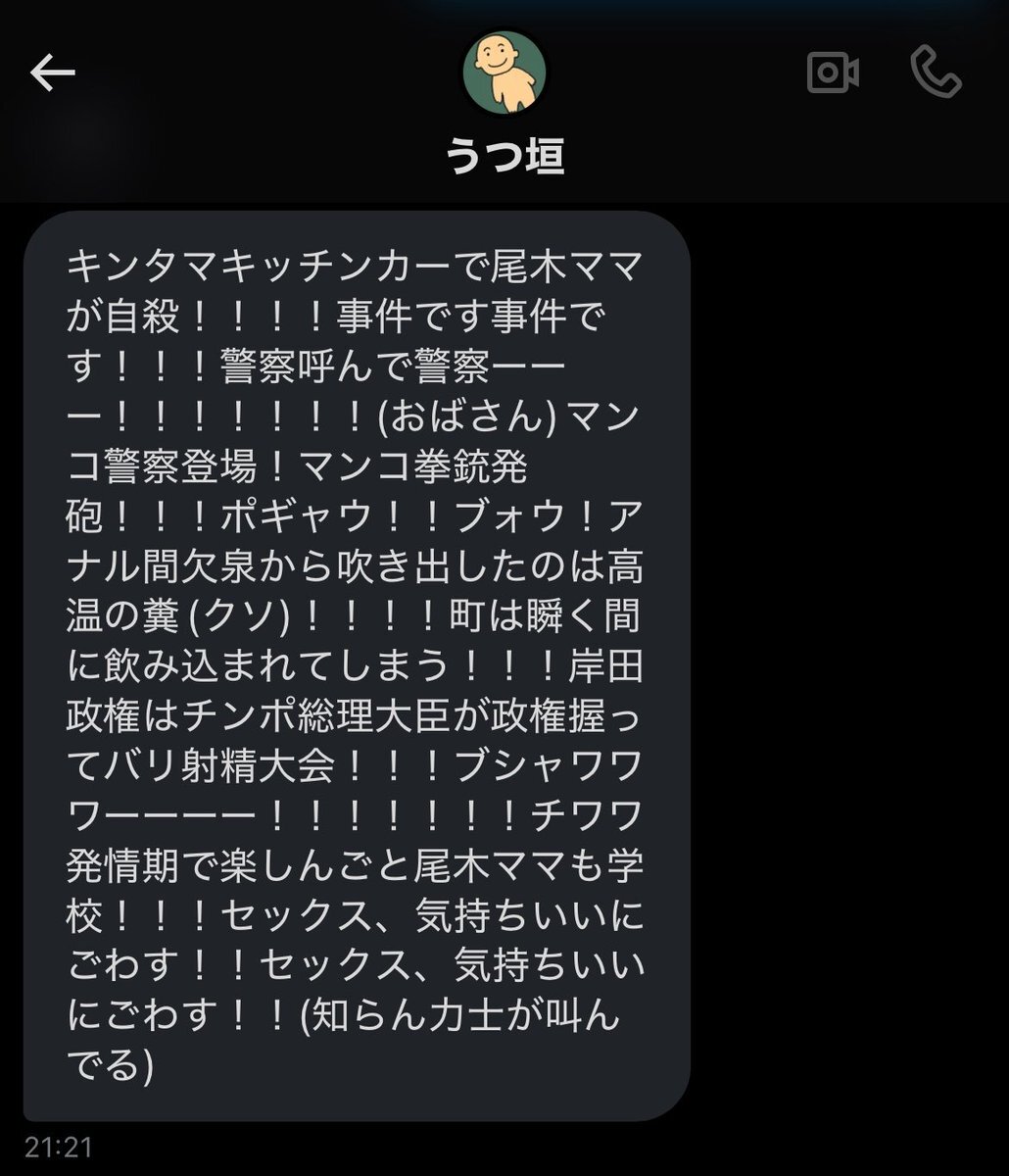This screenshot has height=1176, width=1009.
Task: Go back using the arrow
Action: coord(53,73)
